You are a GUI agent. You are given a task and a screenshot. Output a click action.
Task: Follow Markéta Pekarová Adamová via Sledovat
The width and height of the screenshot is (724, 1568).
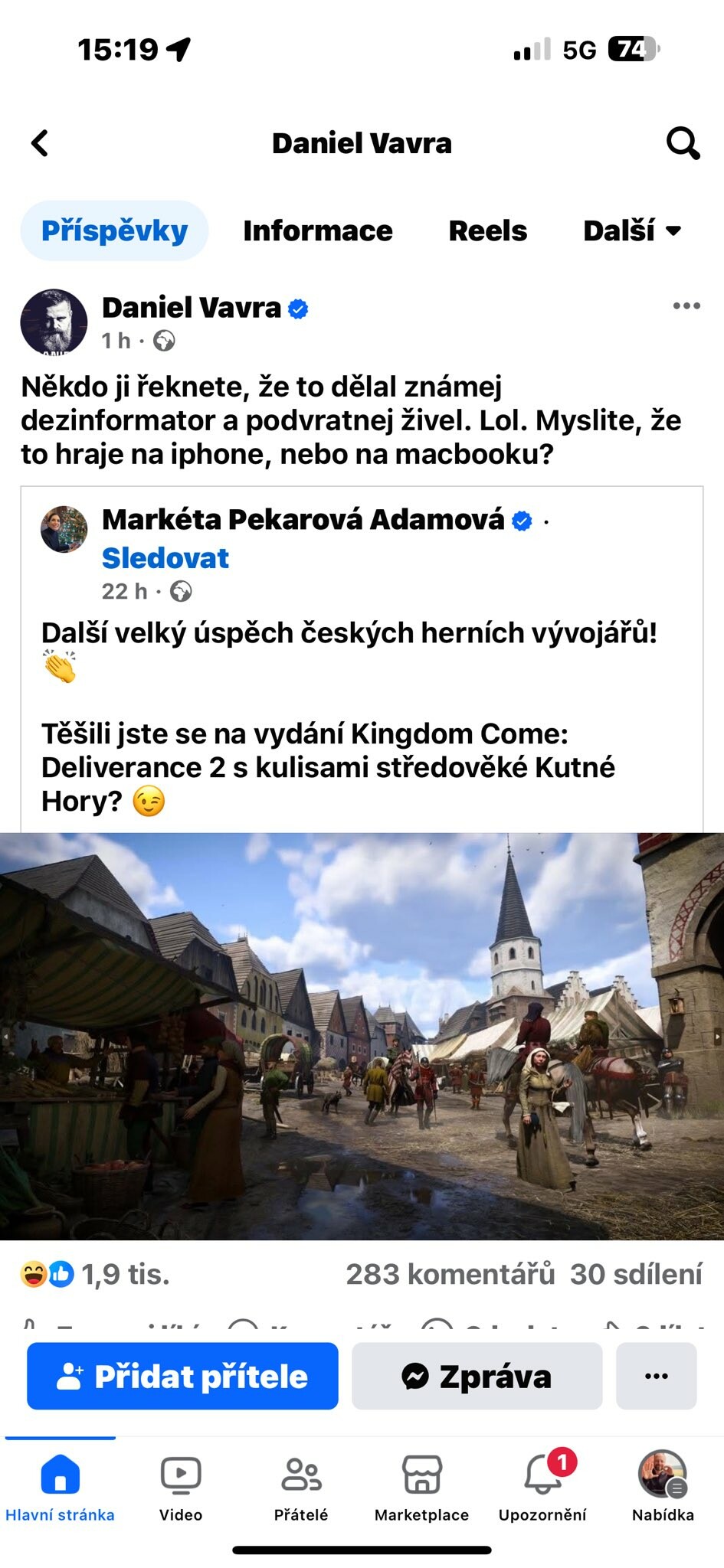(x=165, y=558)
